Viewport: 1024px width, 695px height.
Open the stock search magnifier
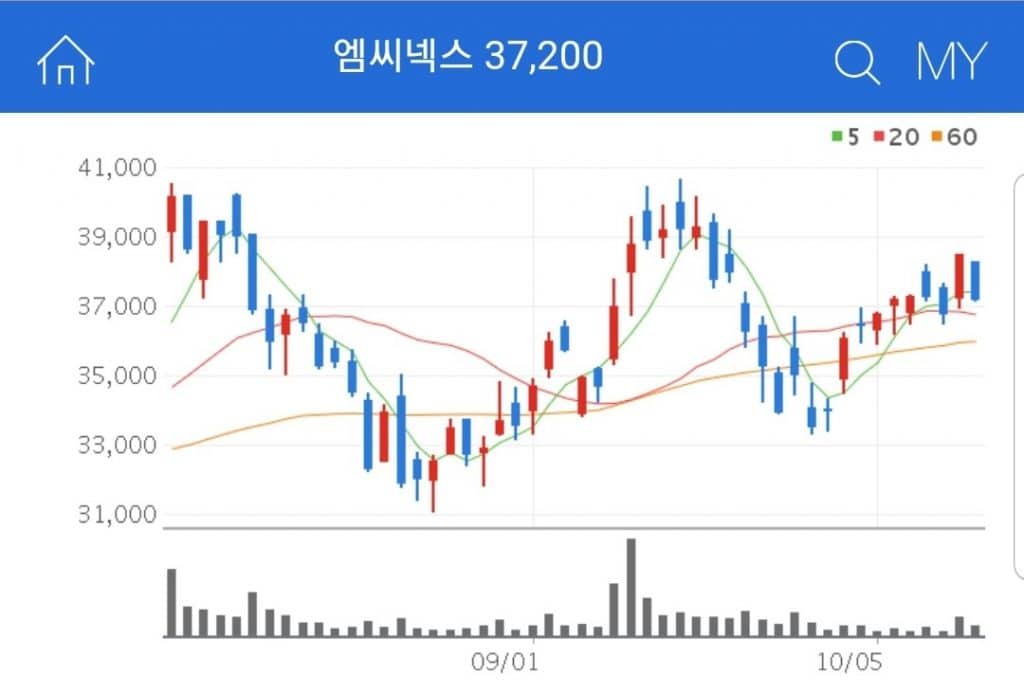point(856,61)
